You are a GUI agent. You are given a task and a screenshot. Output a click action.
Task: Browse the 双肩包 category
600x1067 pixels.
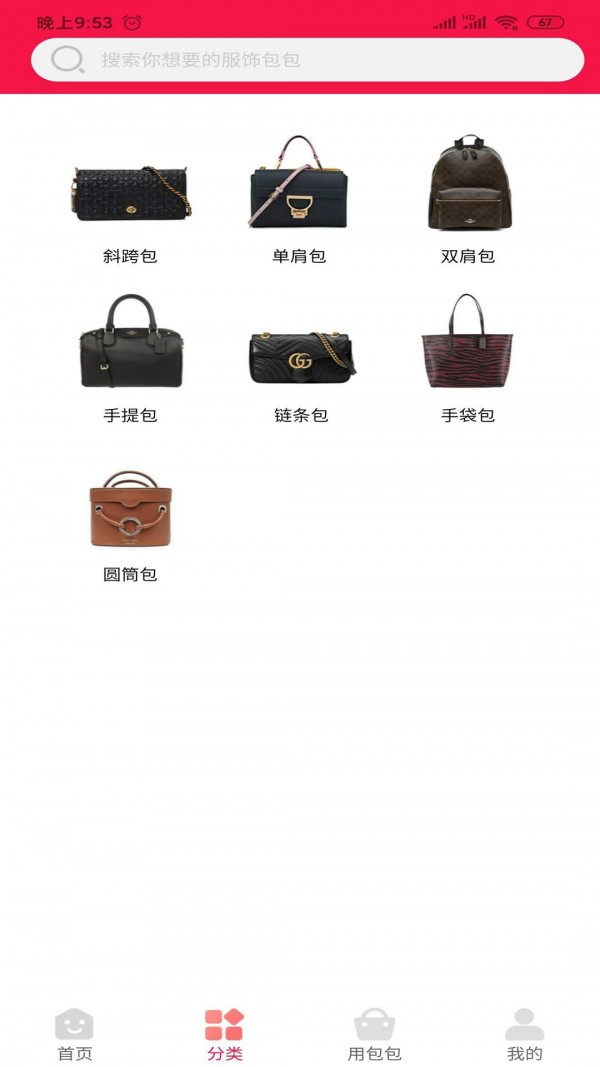pos(468,198)
